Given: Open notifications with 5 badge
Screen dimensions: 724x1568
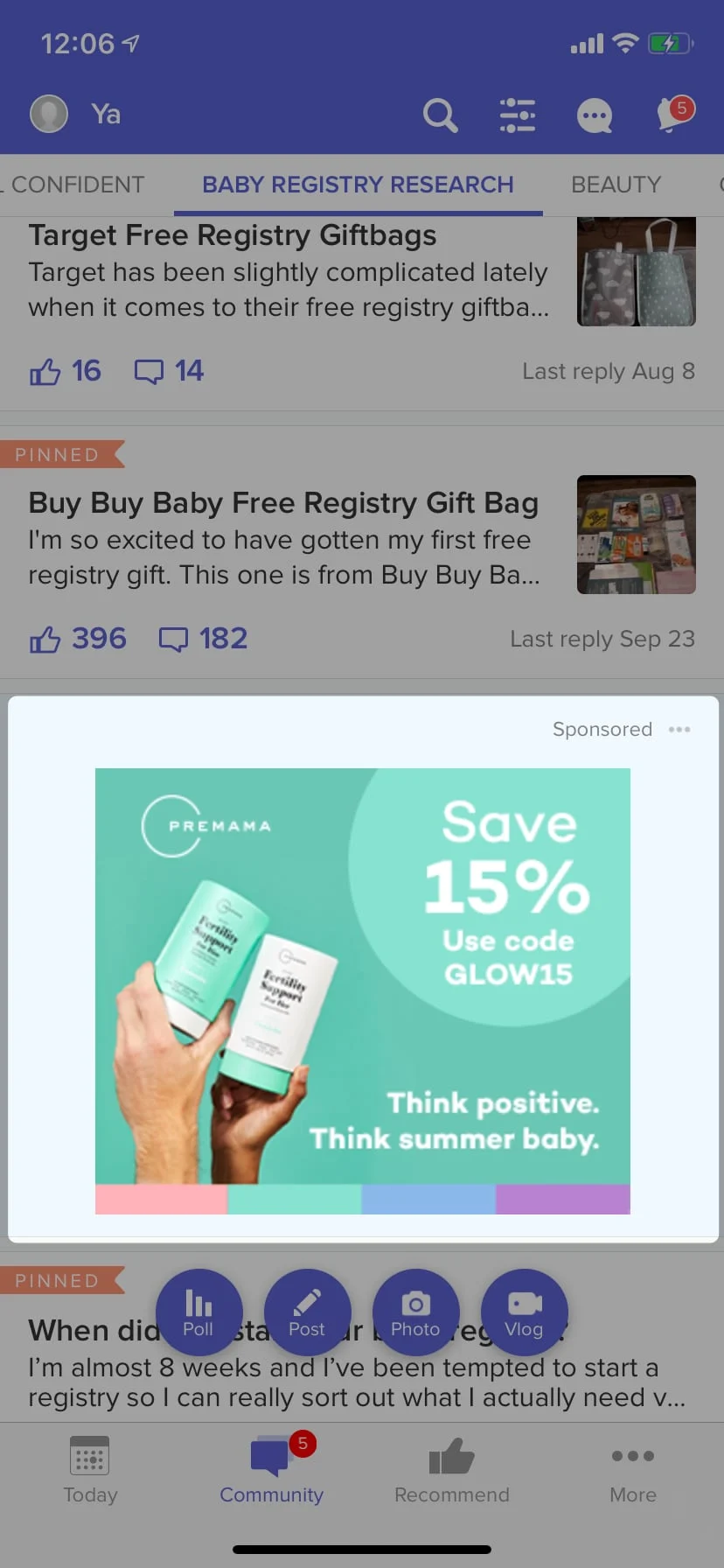Looking at the screenshot, I should tap(673, 114).
